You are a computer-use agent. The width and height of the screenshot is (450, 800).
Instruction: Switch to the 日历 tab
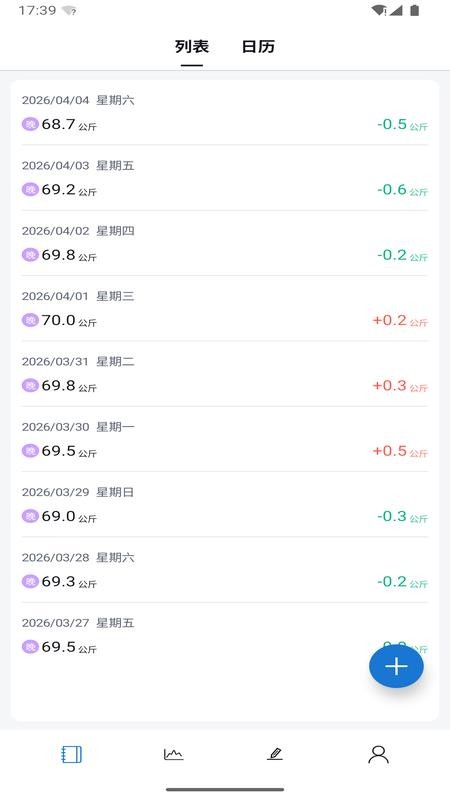click(x=258, y=46)
